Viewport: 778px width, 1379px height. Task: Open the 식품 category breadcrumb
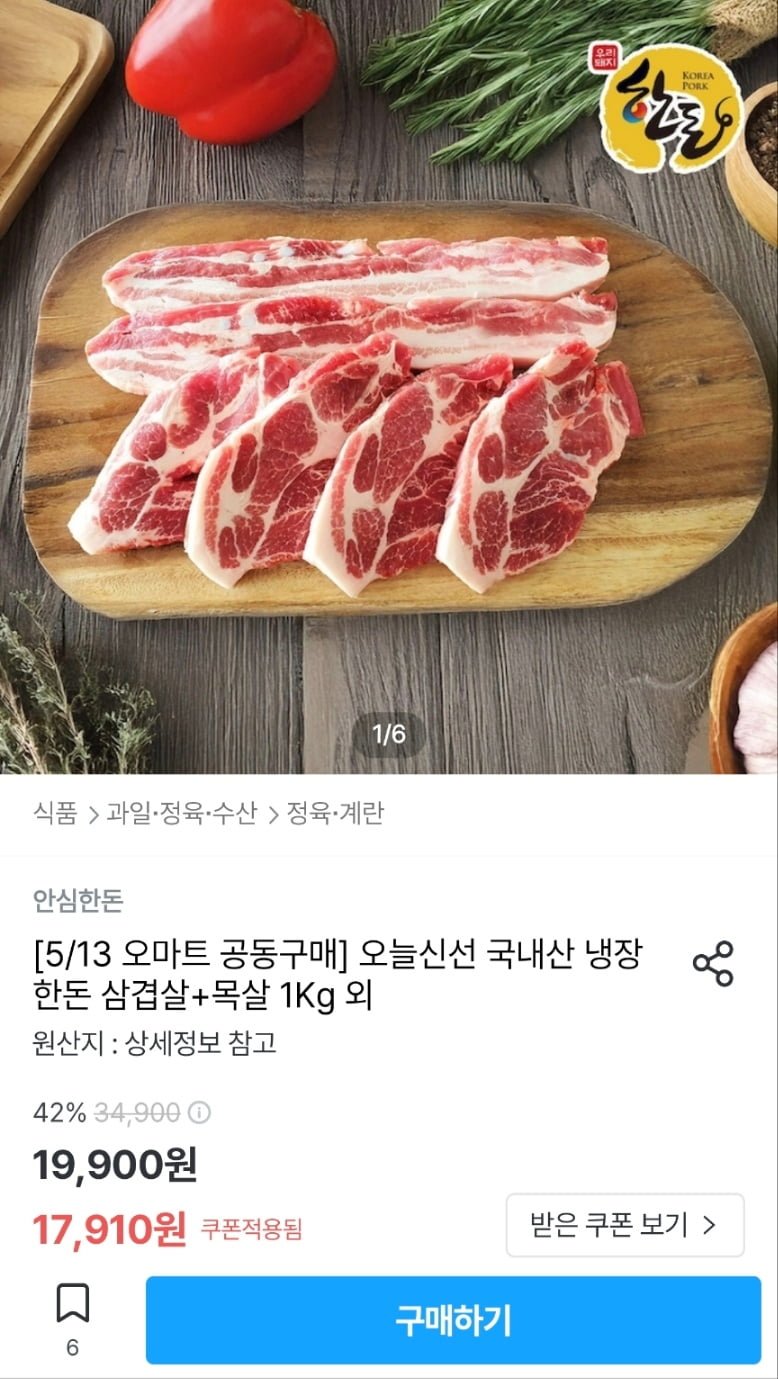point(55,813)
